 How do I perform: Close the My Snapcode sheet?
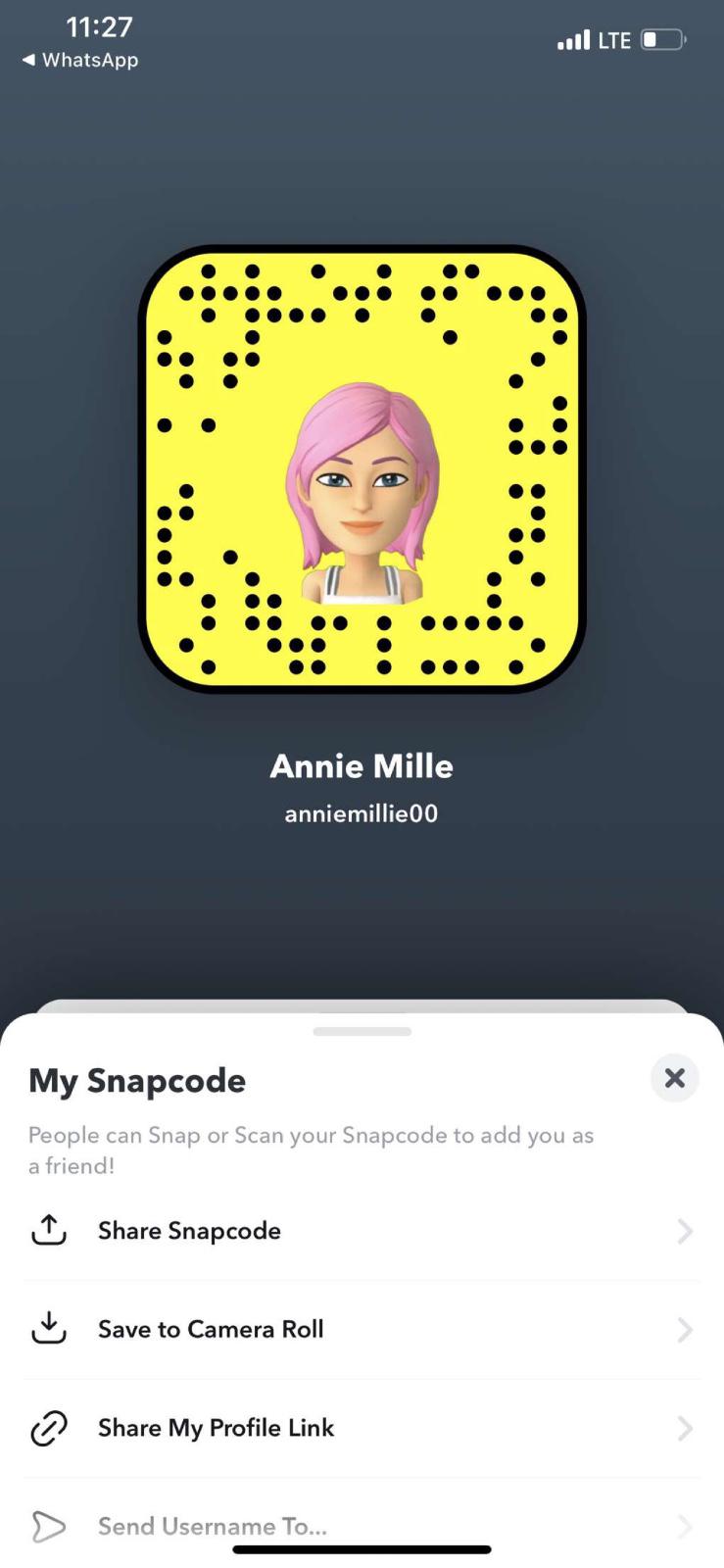pos(674,1078)
